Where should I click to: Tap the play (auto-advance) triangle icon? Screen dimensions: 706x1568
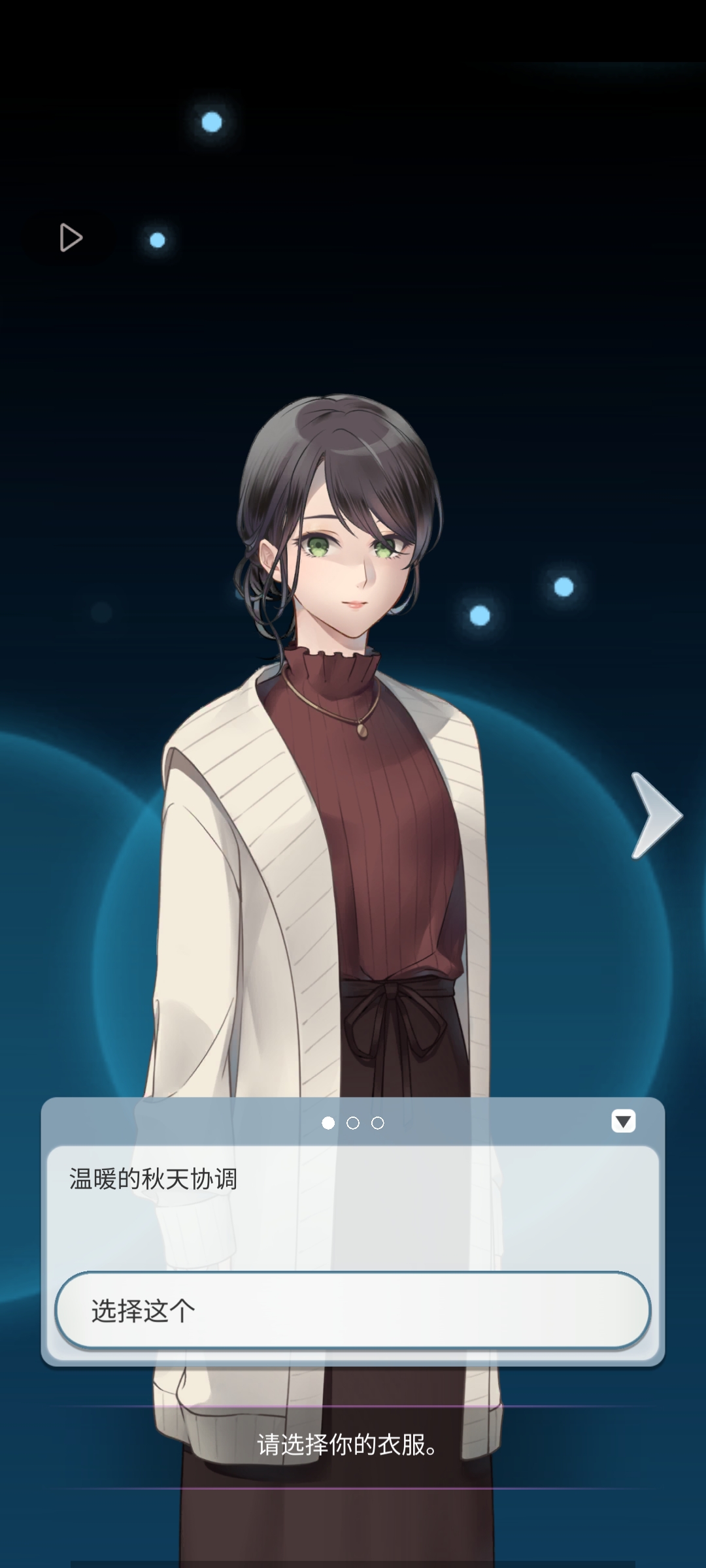click(x=71, y=238)
